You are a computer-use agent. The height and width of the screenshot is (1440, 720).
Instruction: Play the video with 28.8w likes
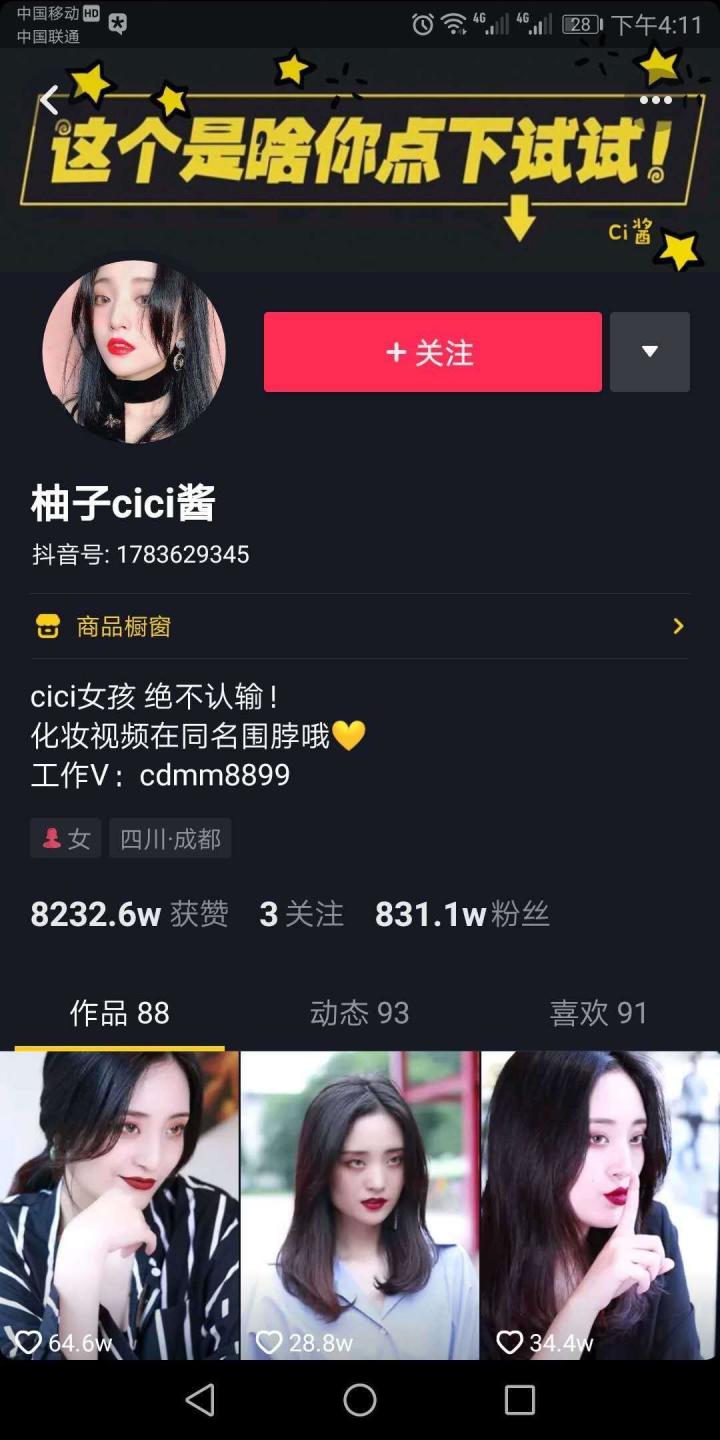[x=360, y=1205]
